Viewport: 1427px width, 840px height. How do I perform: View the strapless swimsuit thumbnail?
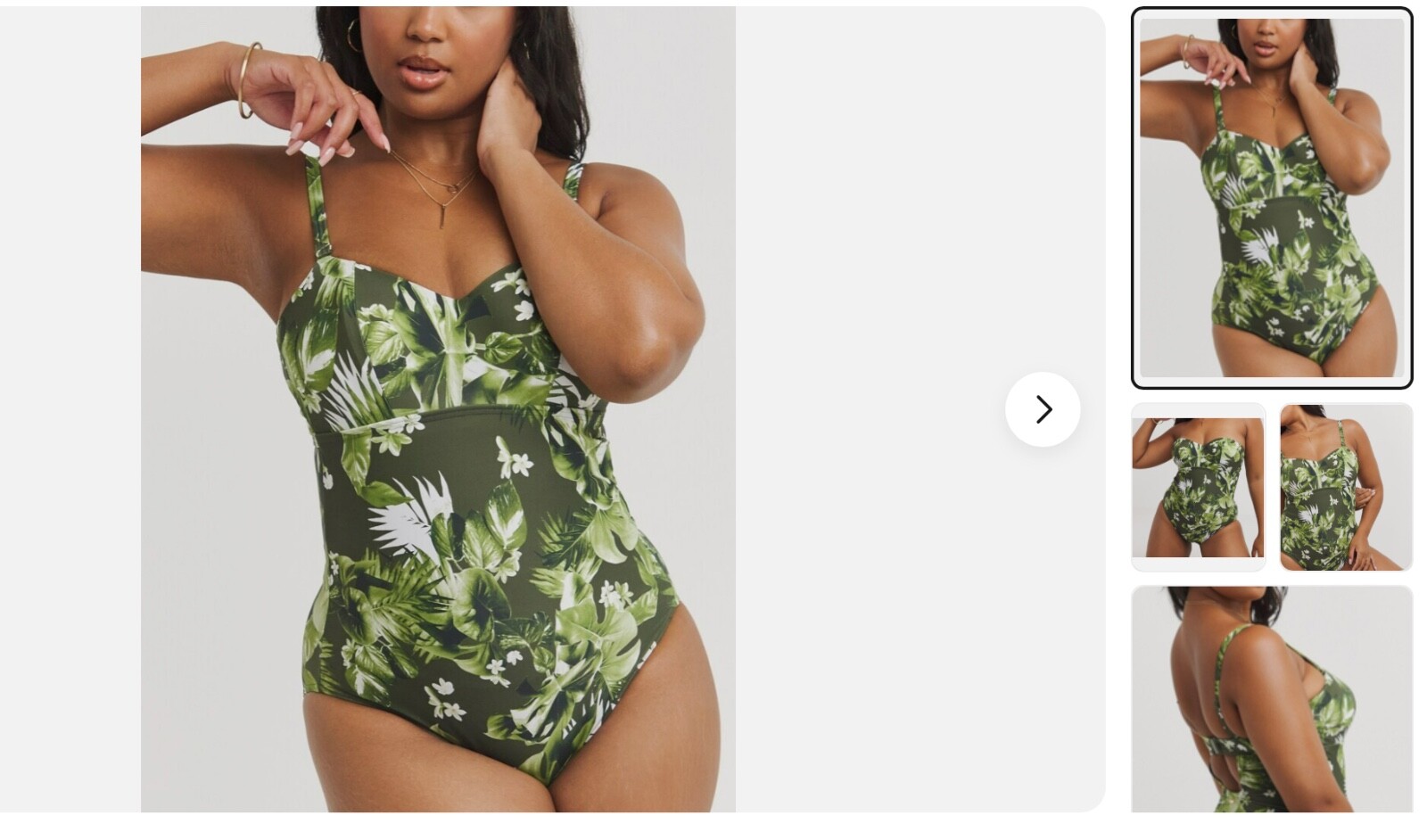click(x=1198, y=487)
